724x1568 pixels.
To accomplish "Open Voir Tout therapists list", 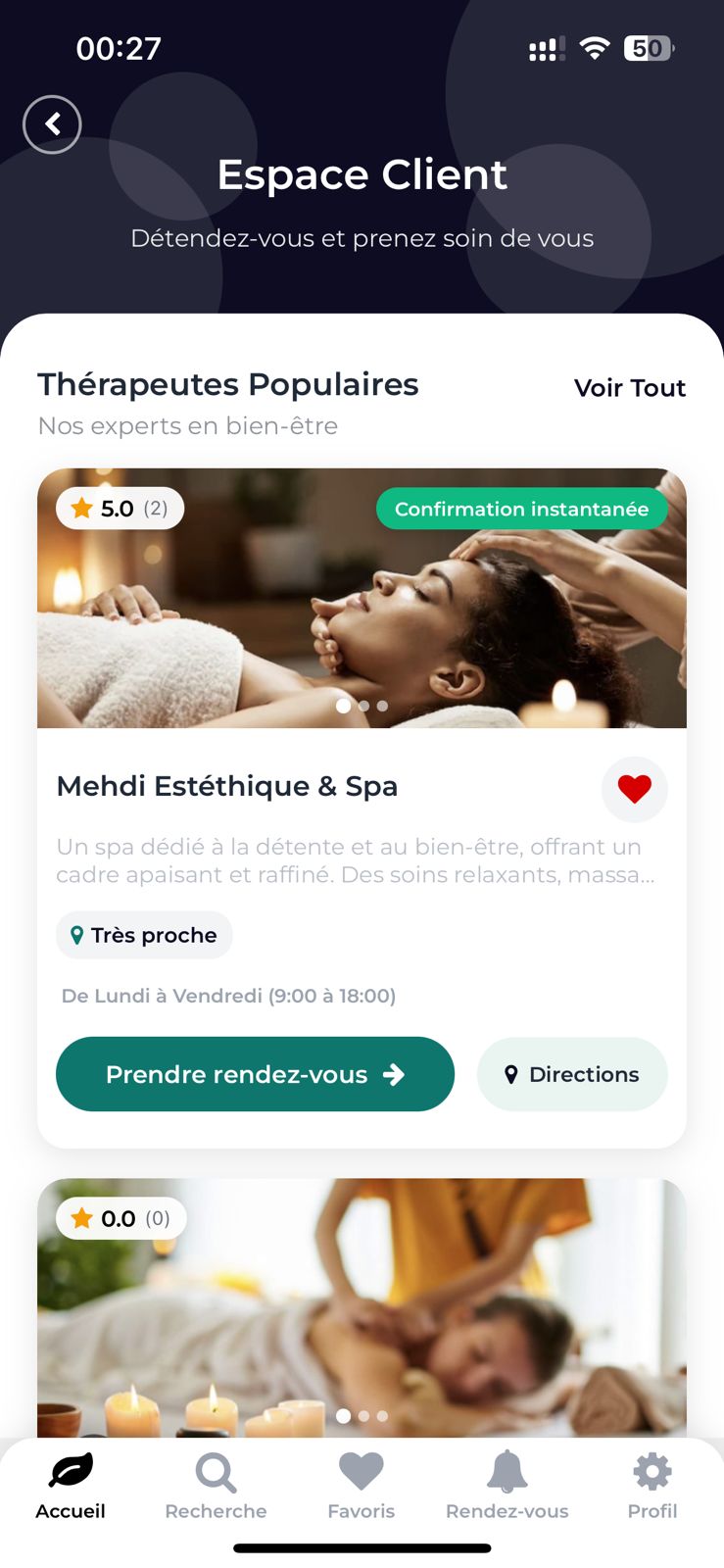I will coord(630,388).
